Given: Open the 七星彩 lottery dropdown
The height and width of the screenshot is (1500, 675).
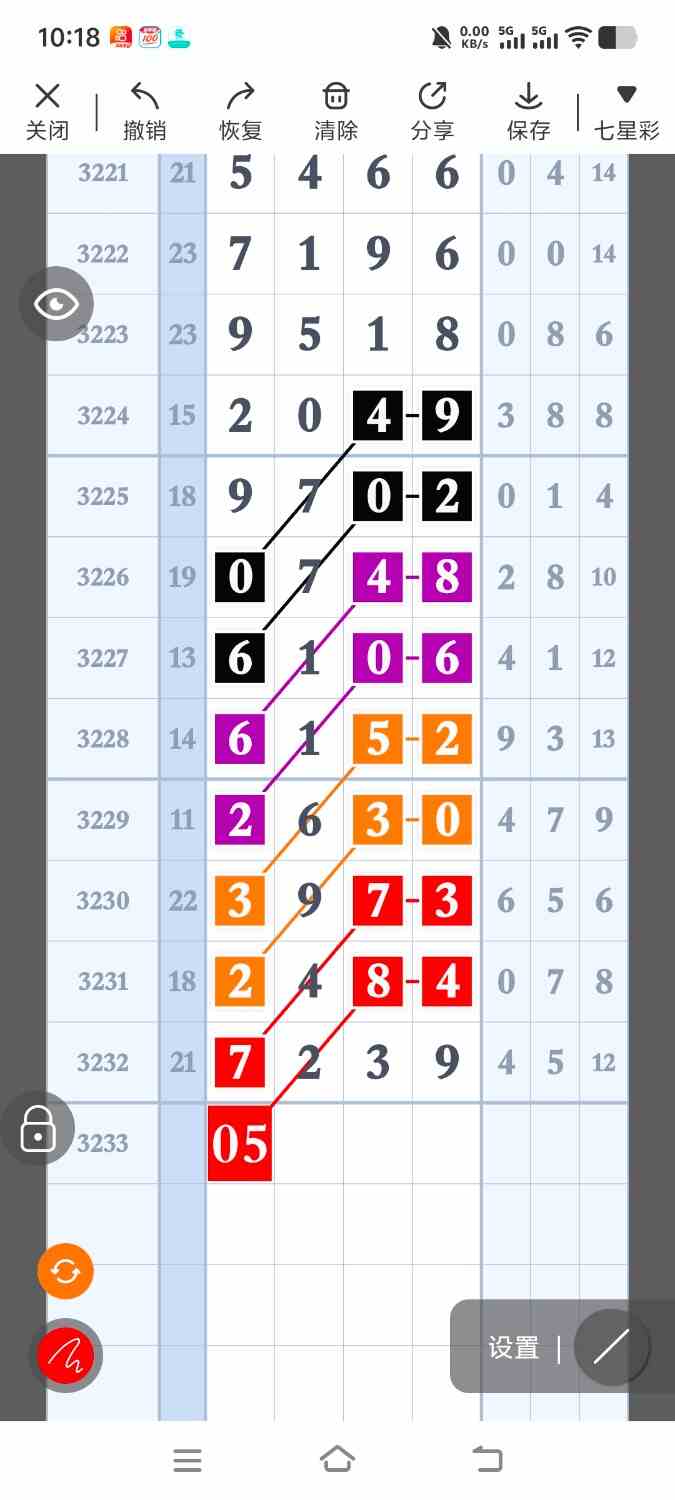Looking at the screenshot, I should click(x=626, y=111).
